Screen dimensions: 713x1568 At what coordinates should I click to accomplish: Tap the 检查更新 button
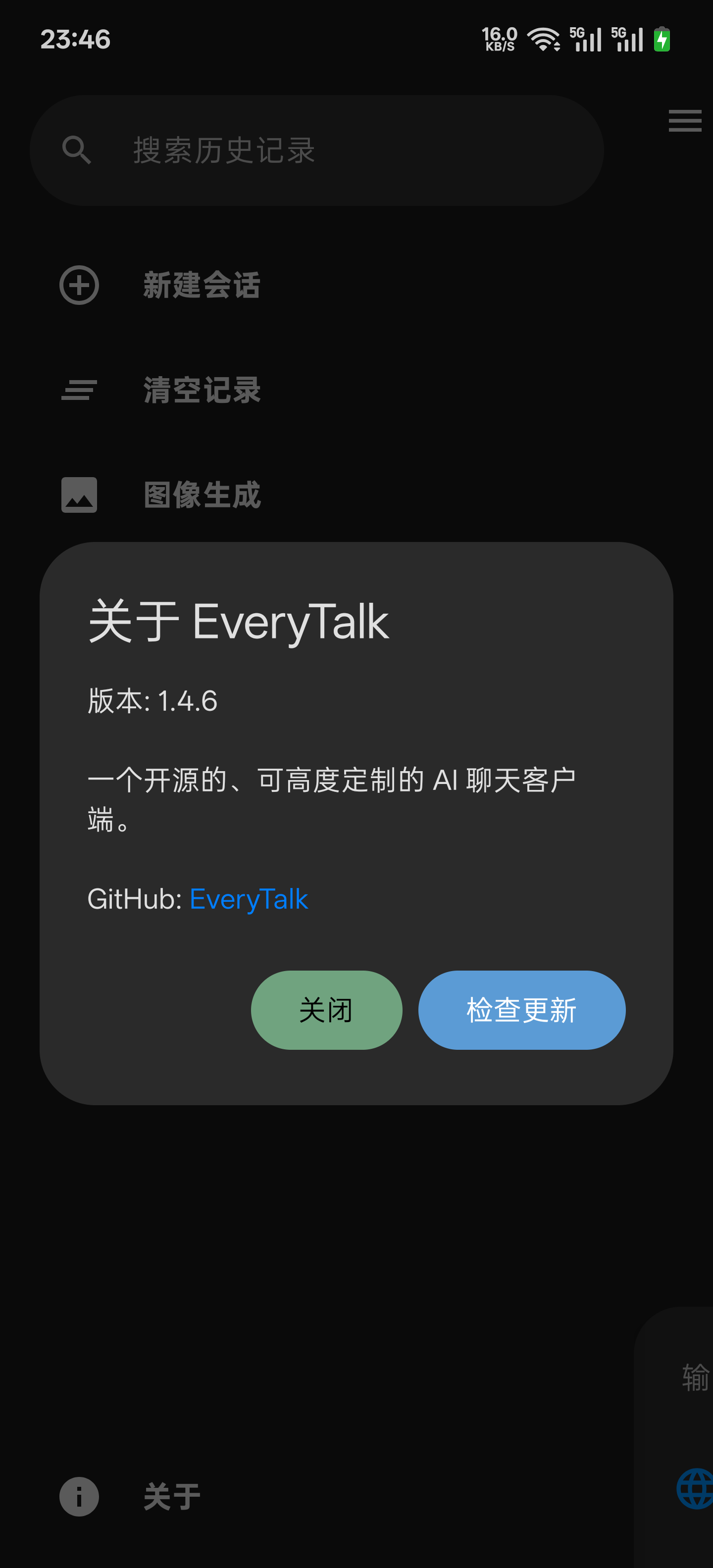coord(521,1010)
